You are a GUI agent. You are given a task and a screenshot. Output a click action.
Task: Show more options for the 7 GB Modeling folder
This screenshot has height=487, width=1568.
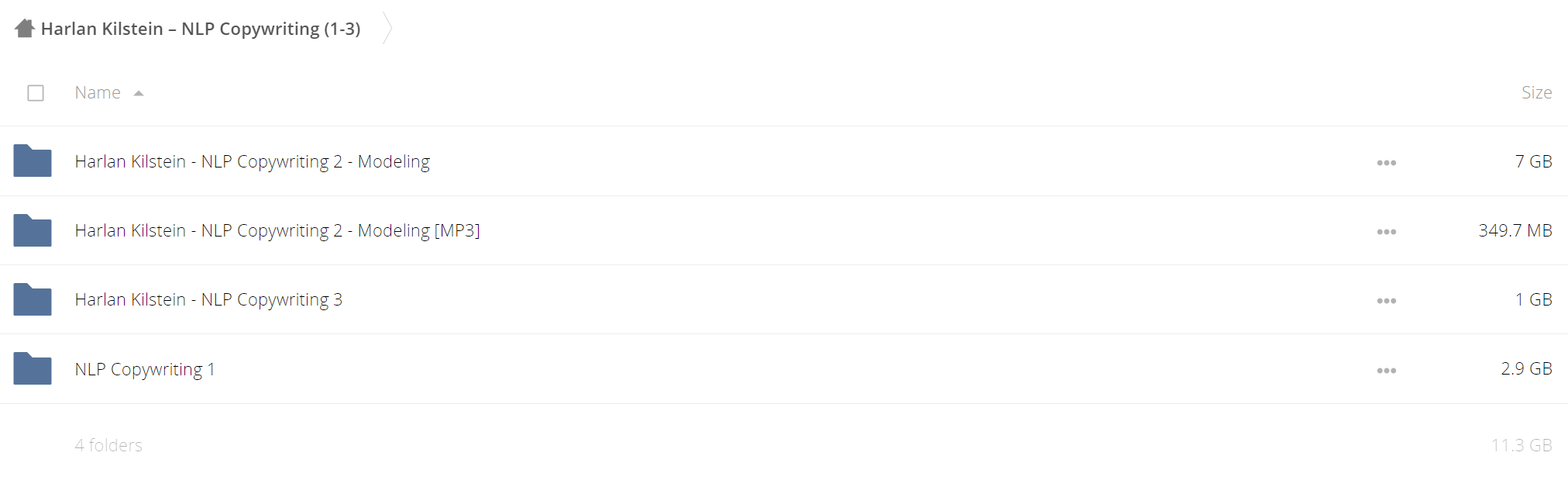[1386, 163]
